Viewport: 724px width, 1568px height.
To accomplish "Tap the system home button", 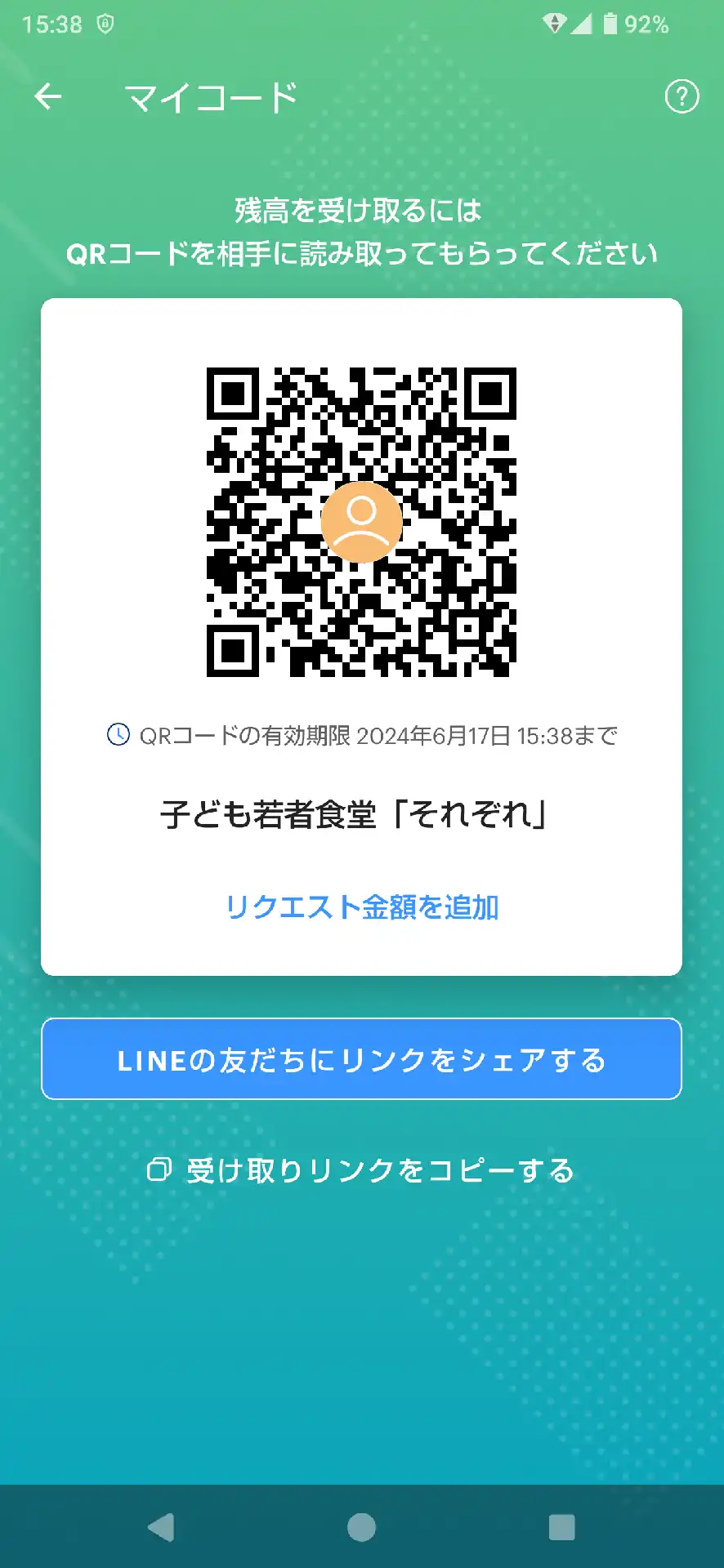I will click(361, 1527).
